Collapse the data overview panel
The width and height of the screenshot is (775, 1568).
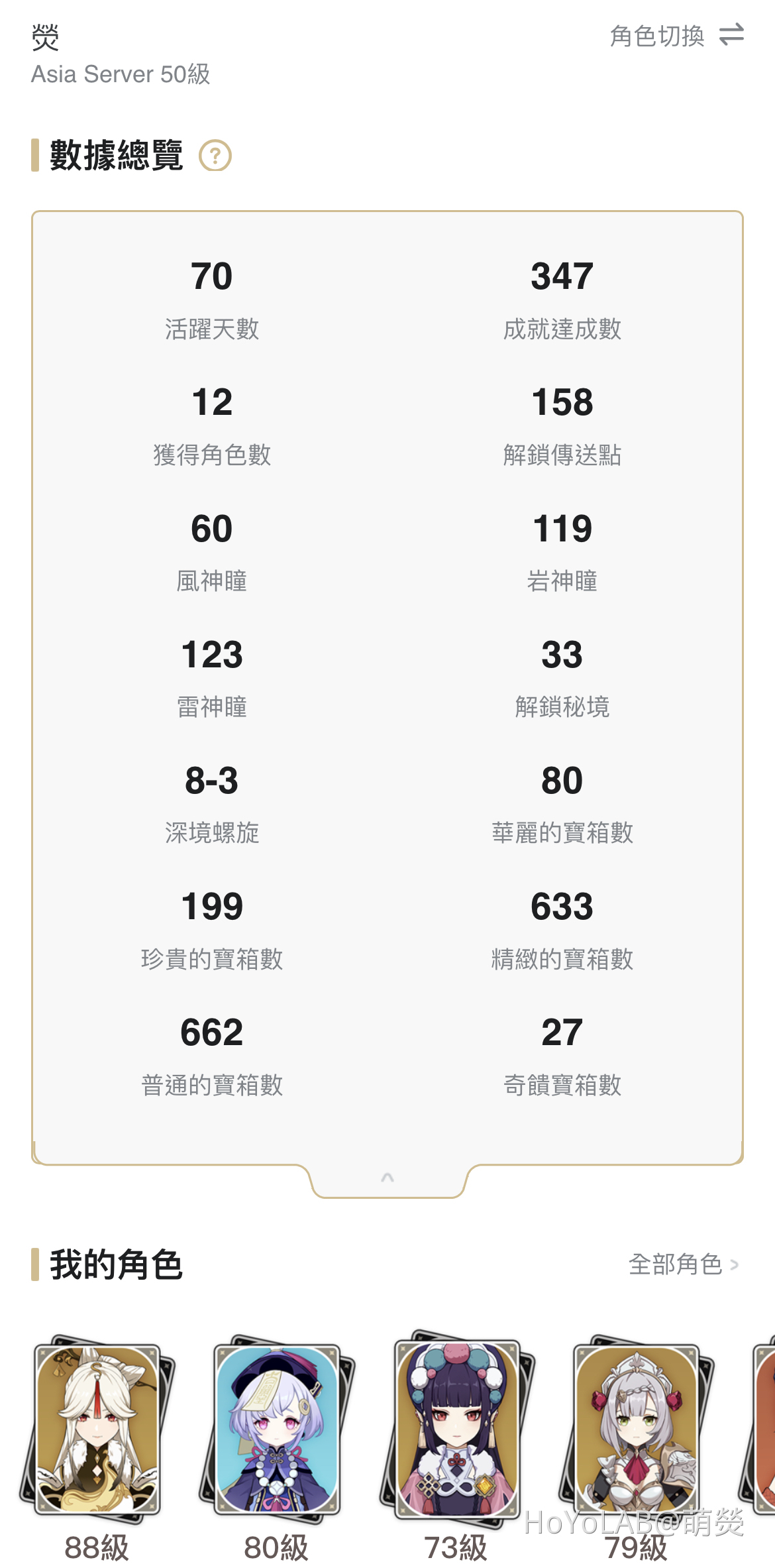click(x=387, y=1178)
